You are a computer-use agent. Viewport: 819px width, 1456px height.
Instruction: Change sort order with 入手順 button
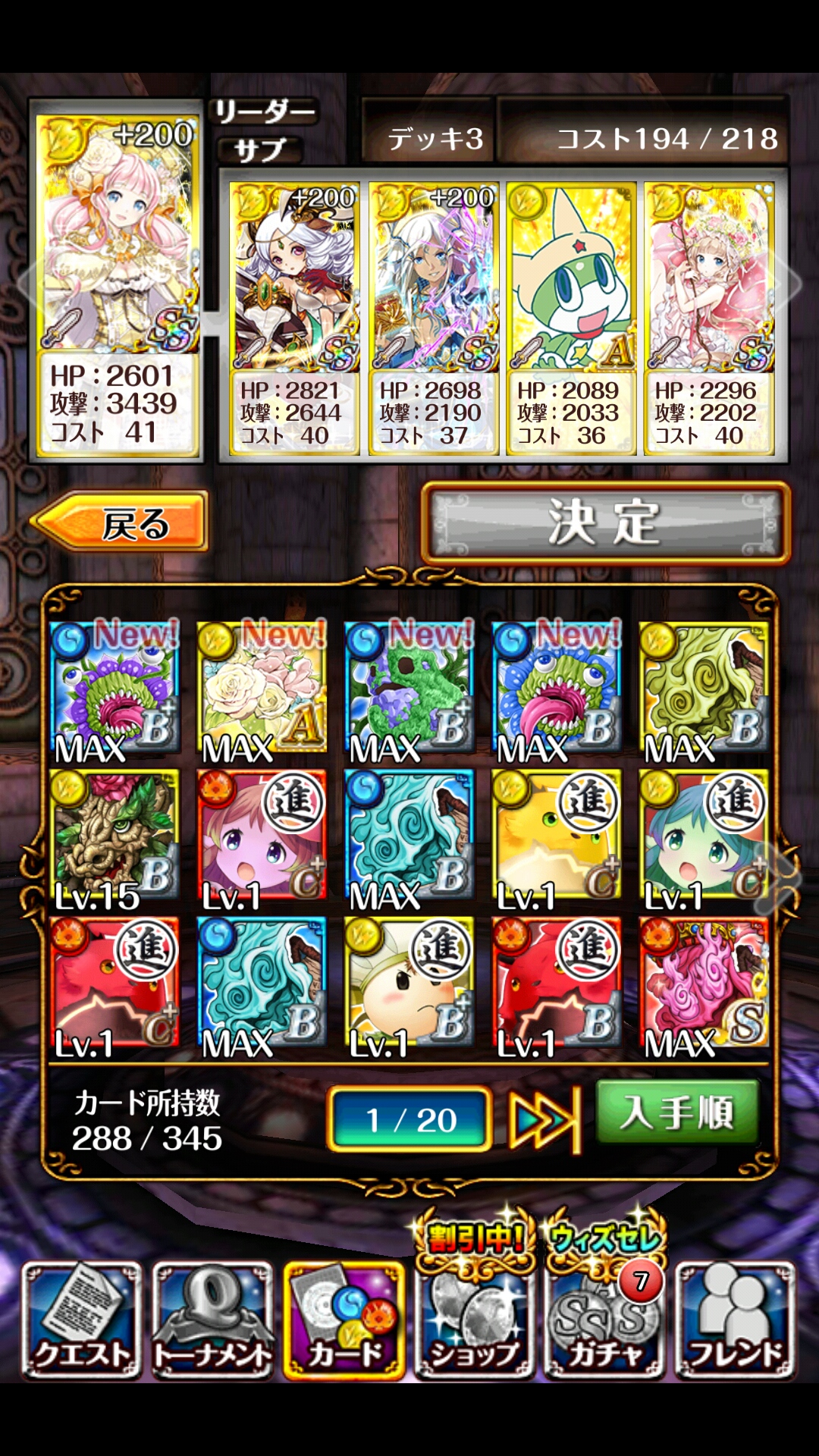pyautogui.click(x=676, y=1113)
